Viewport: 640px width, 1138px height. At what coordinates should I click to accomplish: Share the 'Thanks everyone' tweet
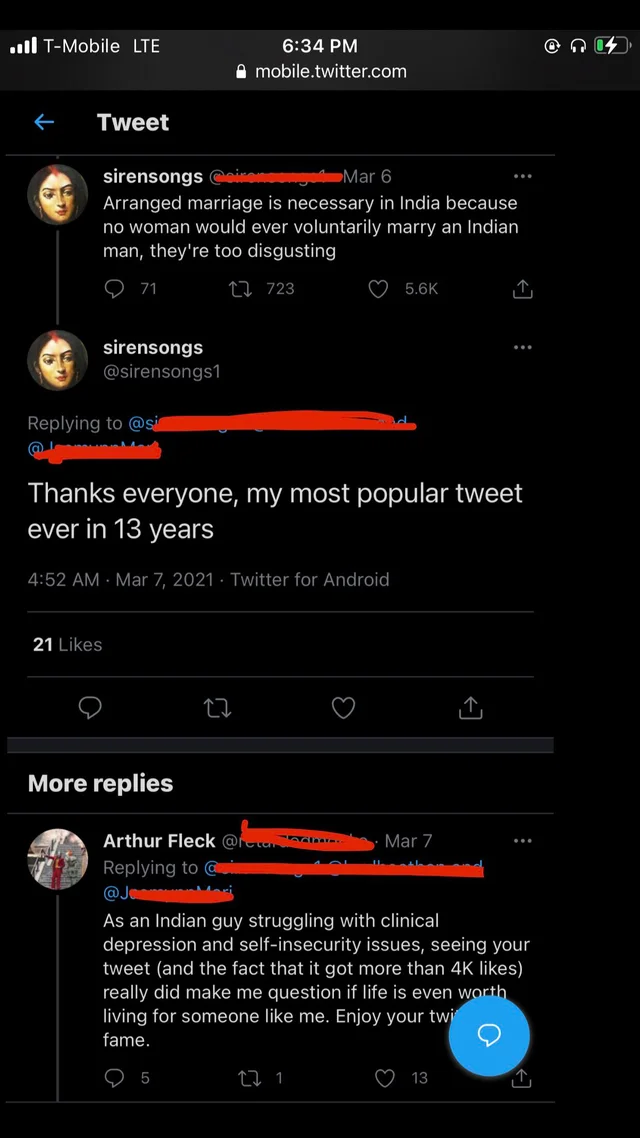click(x=470, y=708)
